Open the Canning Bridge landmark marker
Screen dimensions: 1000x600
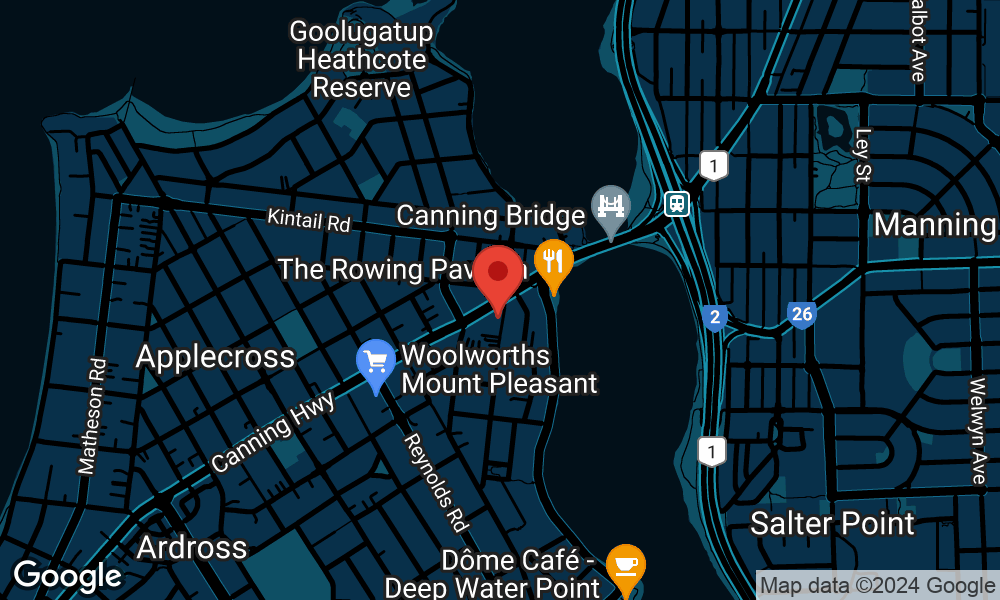pyautogui.click(x=610, y=207)
